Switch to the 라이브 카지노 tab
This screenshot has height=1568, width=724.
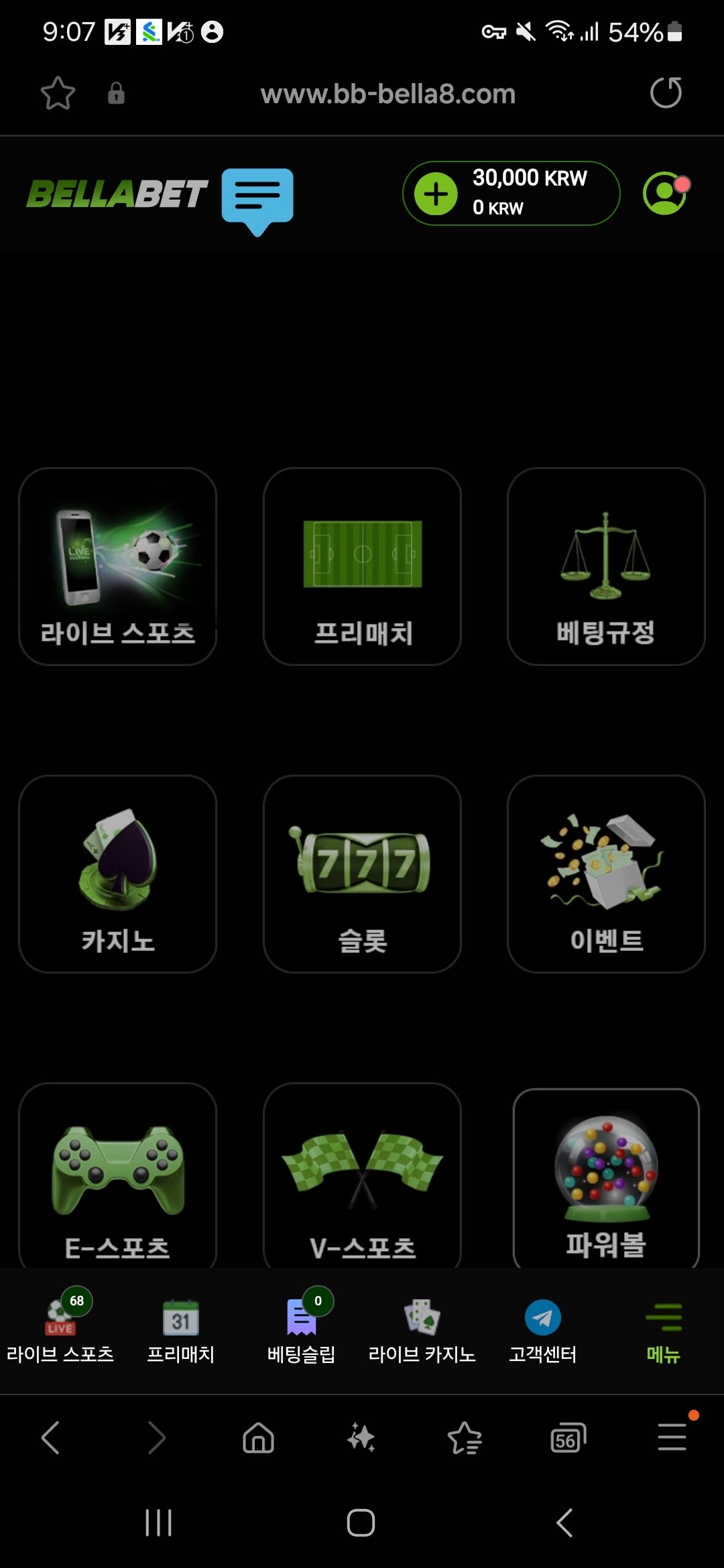[422, 1331]
